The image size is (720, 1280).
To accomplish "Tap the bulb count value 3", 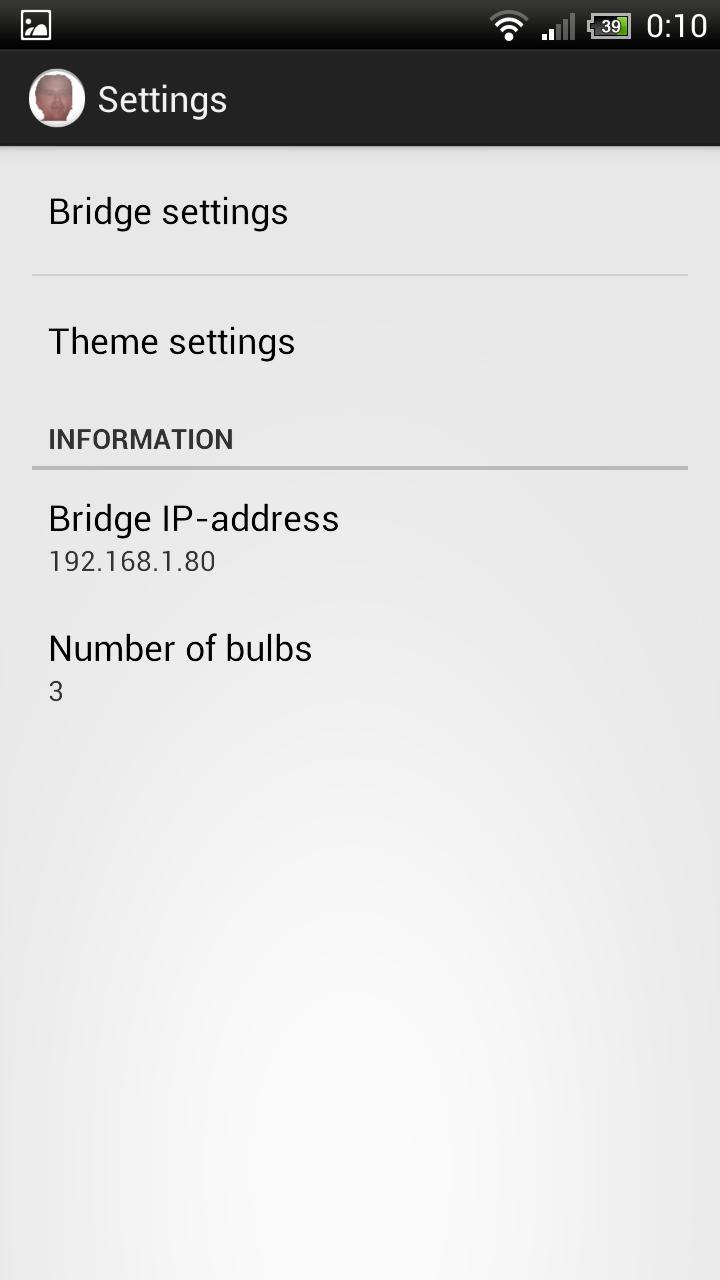I will pos(56,690).
